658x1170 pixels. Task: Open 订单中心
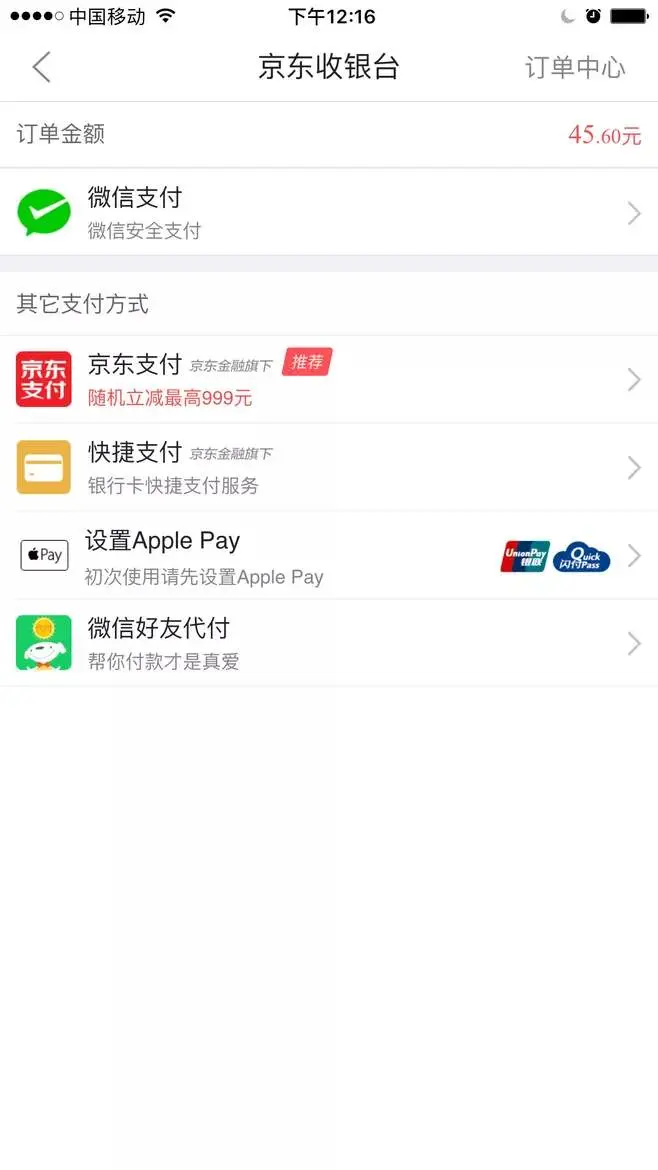(575, 68)
